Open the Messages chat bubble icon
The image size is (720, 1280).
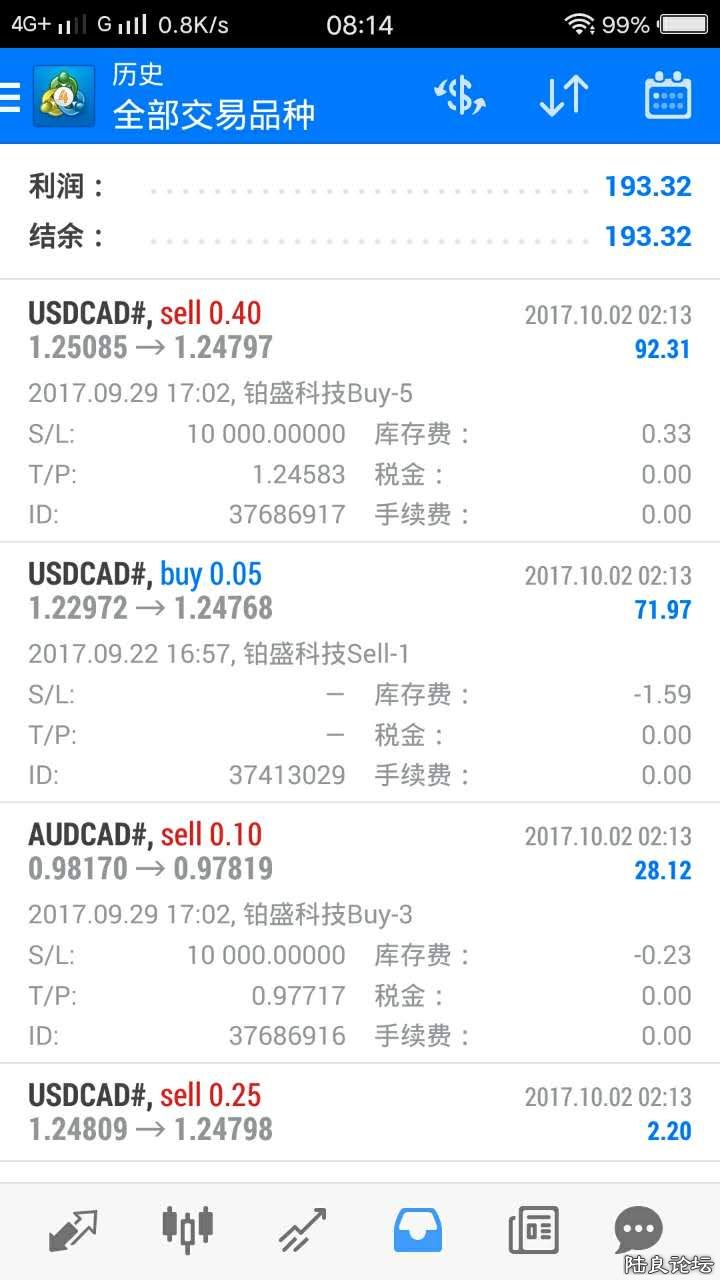tap(637, 1229)
